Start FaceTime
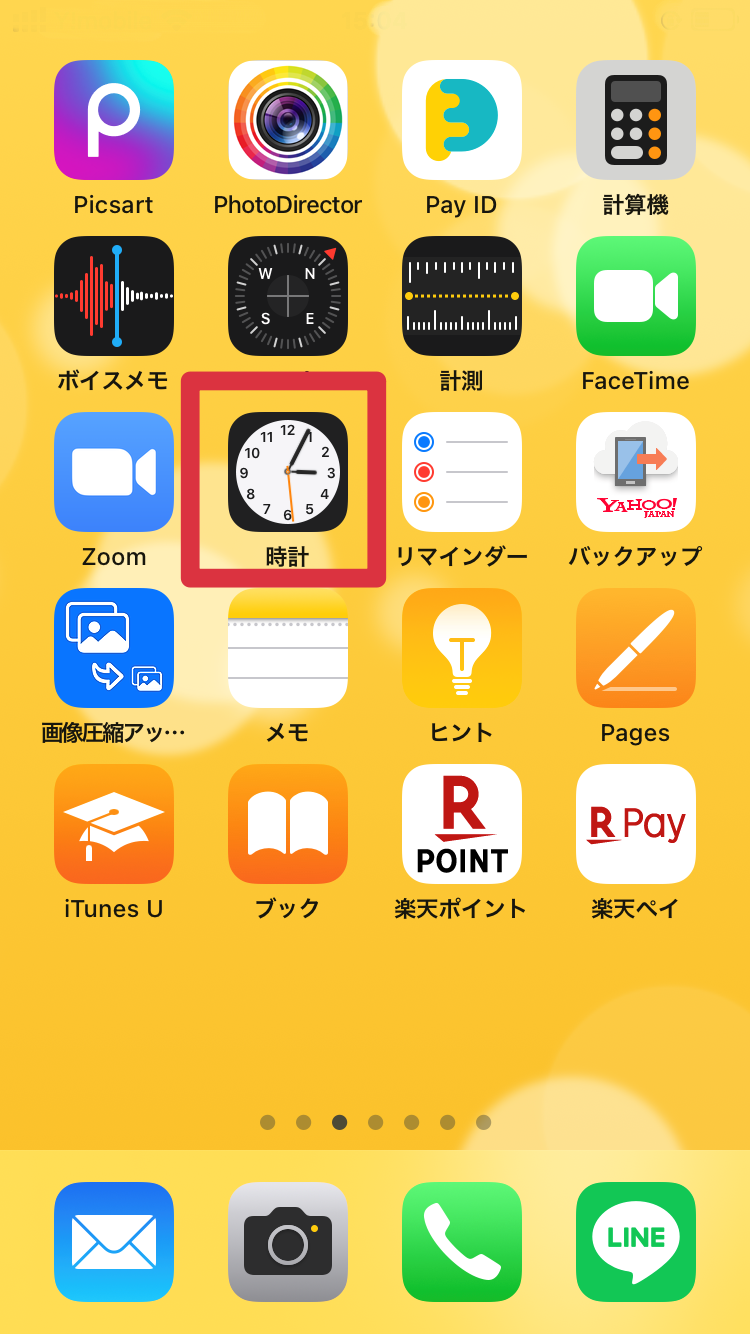 point(636,296)
